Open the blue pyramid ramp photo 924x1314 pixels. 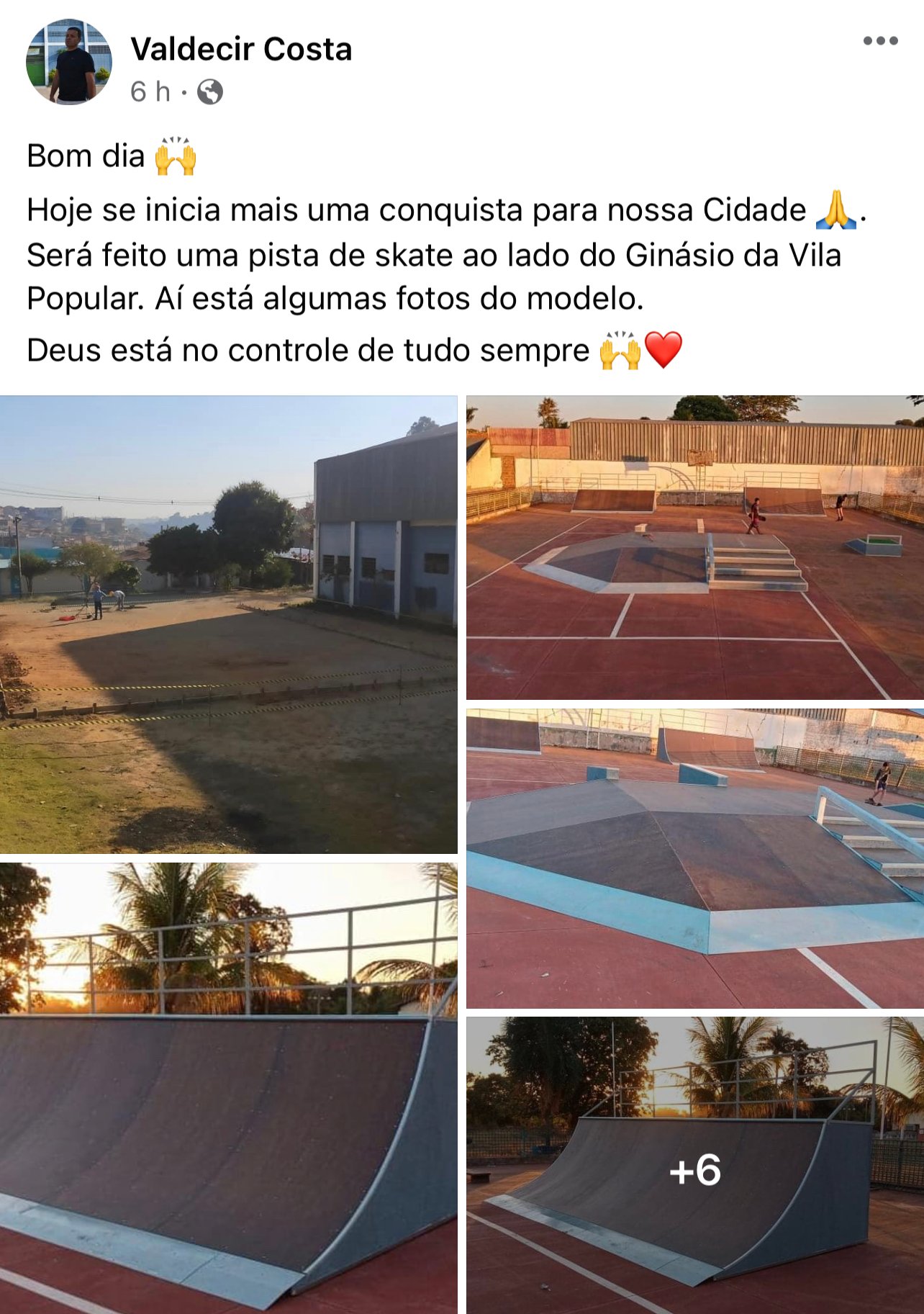tap(694, 858)
